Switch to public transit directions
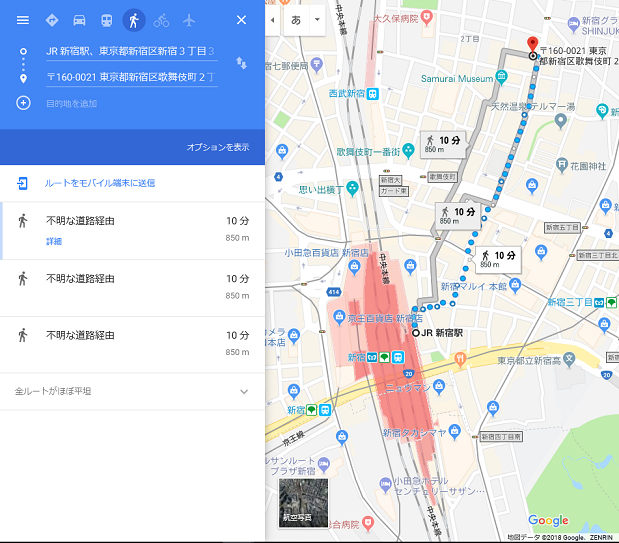Viewport: 619px width, 543px height. pos(106,20)
